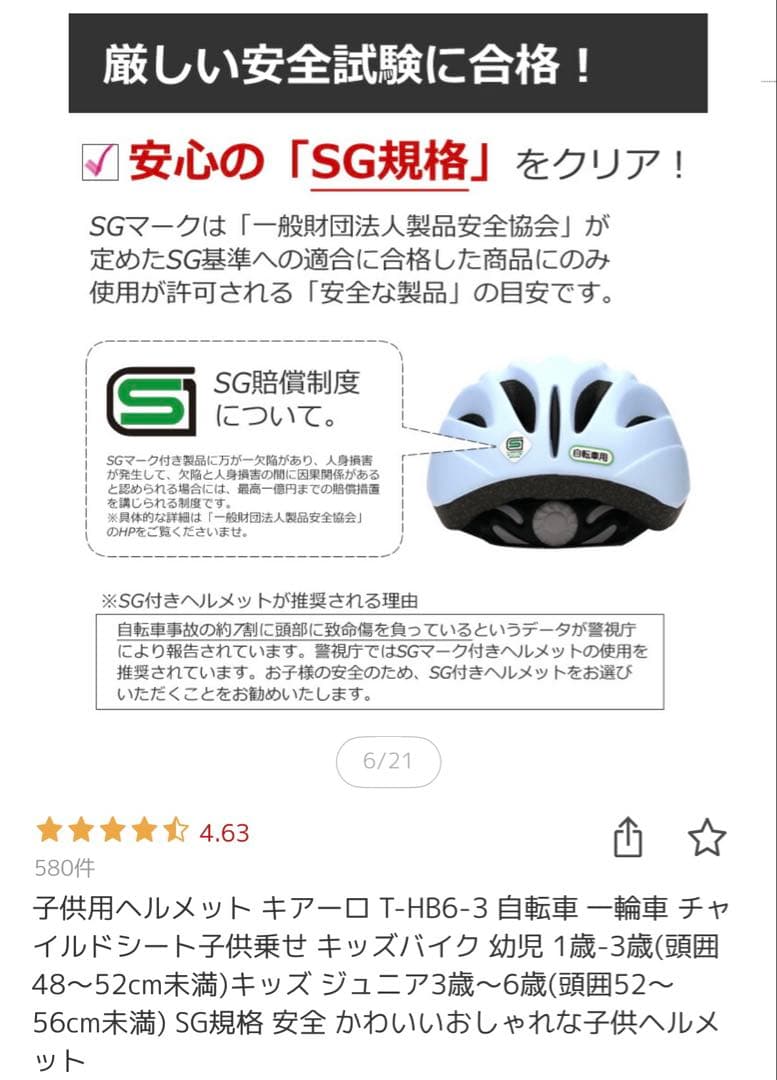The width and height of the screenshot is (777, 1080).
Task: Add the helmet to favorites
Action: [707, 837]
